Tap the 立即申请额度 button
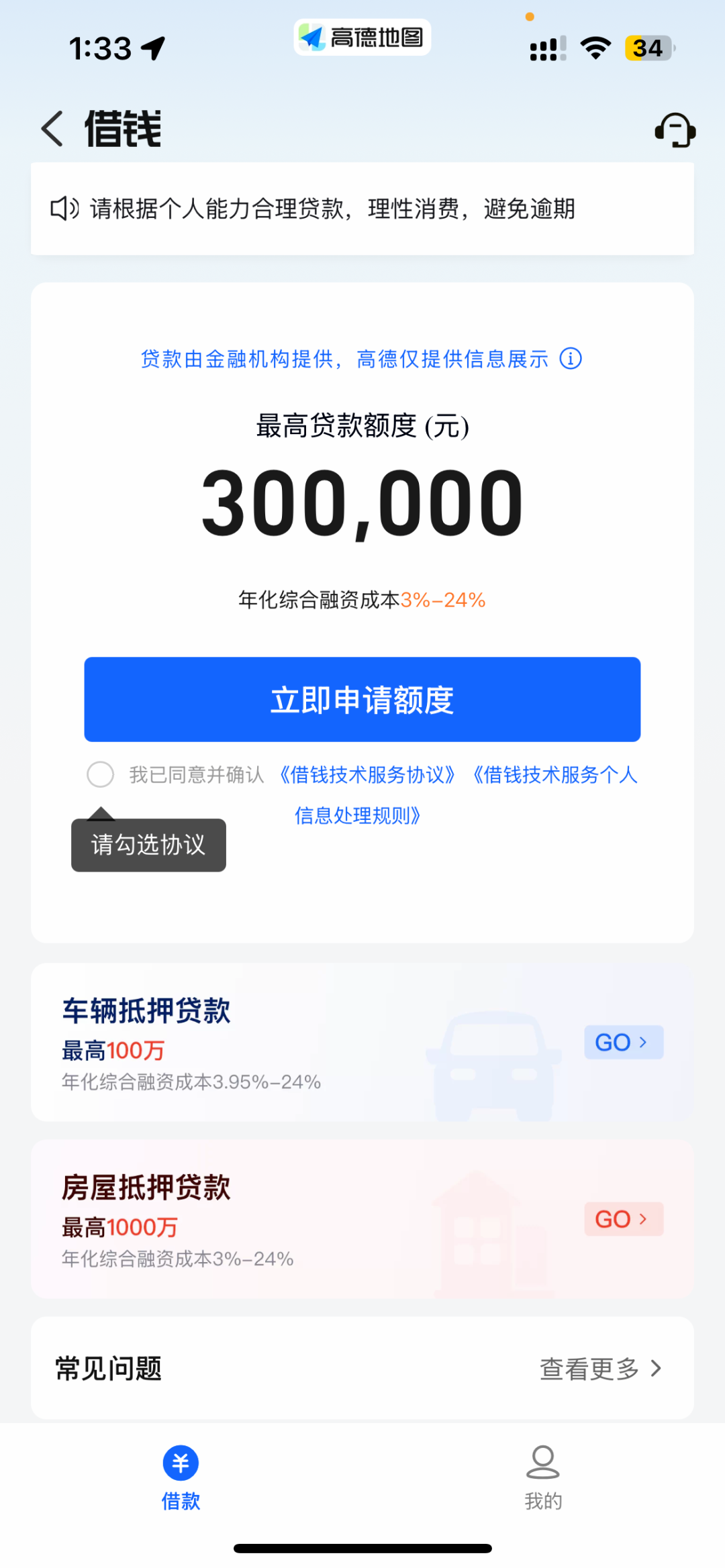Image resolution: width=725 pixels, height=1568 pixels. tap(362, 700)
